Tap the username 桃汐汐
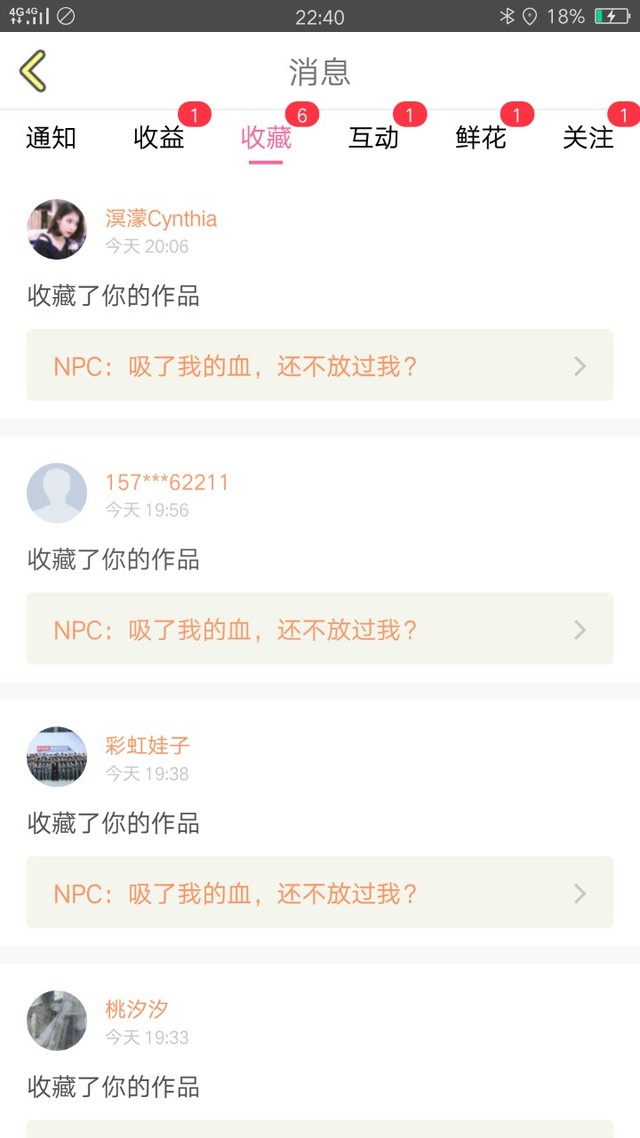Viewport: 640px width, 1138px height. click(x=136, y=1009)
